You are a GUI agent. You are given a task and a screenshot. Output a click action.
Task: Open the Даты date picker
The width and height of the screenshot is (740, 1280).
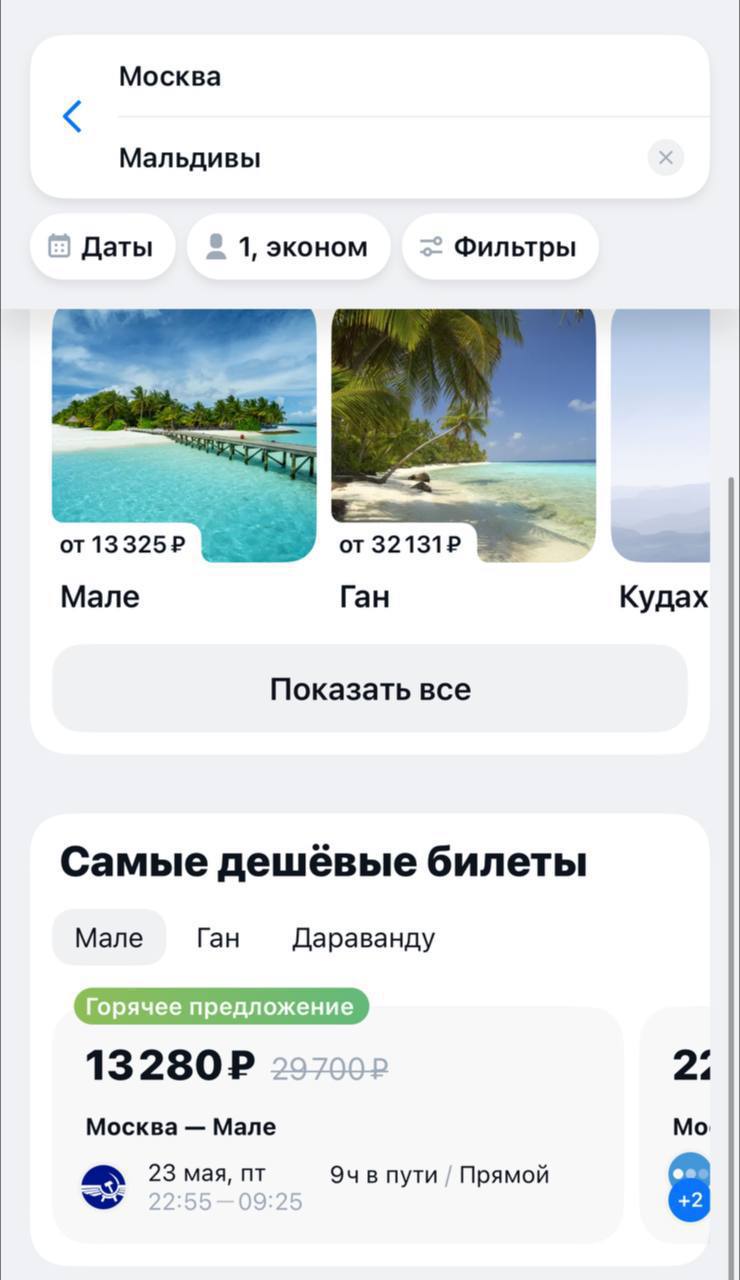pos(102,247)
